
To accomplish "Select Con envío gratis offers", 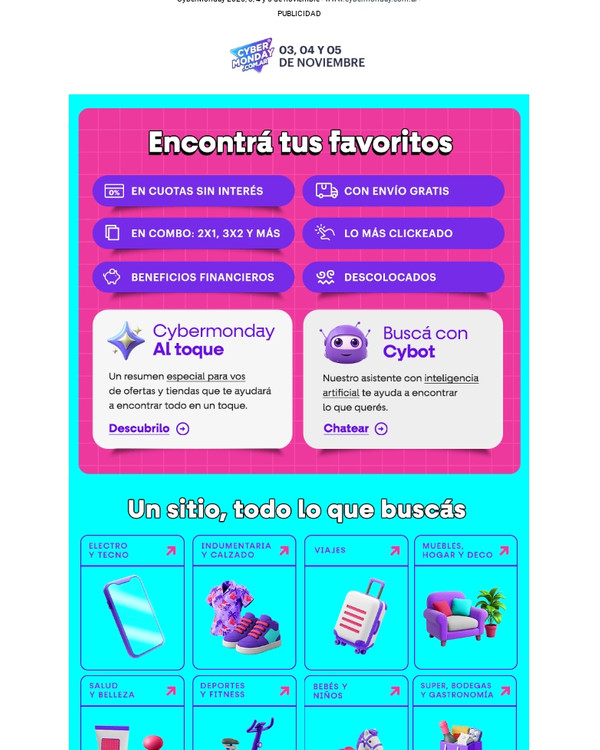I will 403,191.
